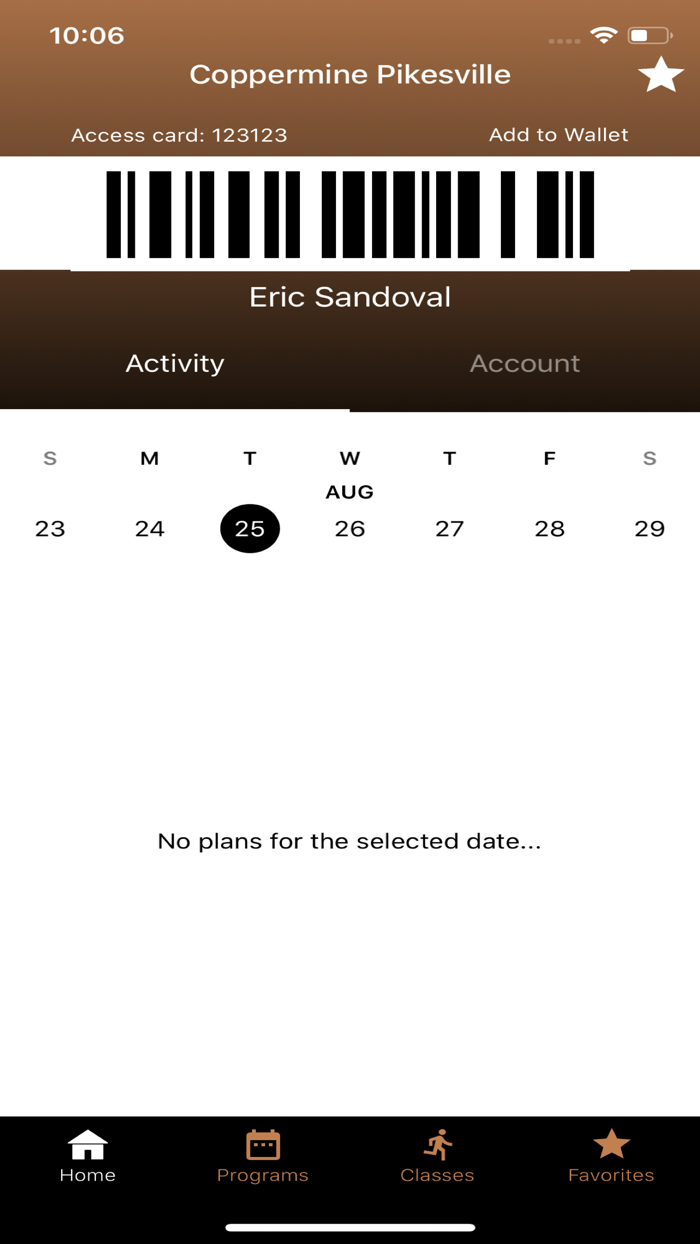Select Saturday the 29th

click(x=650, y=528)
